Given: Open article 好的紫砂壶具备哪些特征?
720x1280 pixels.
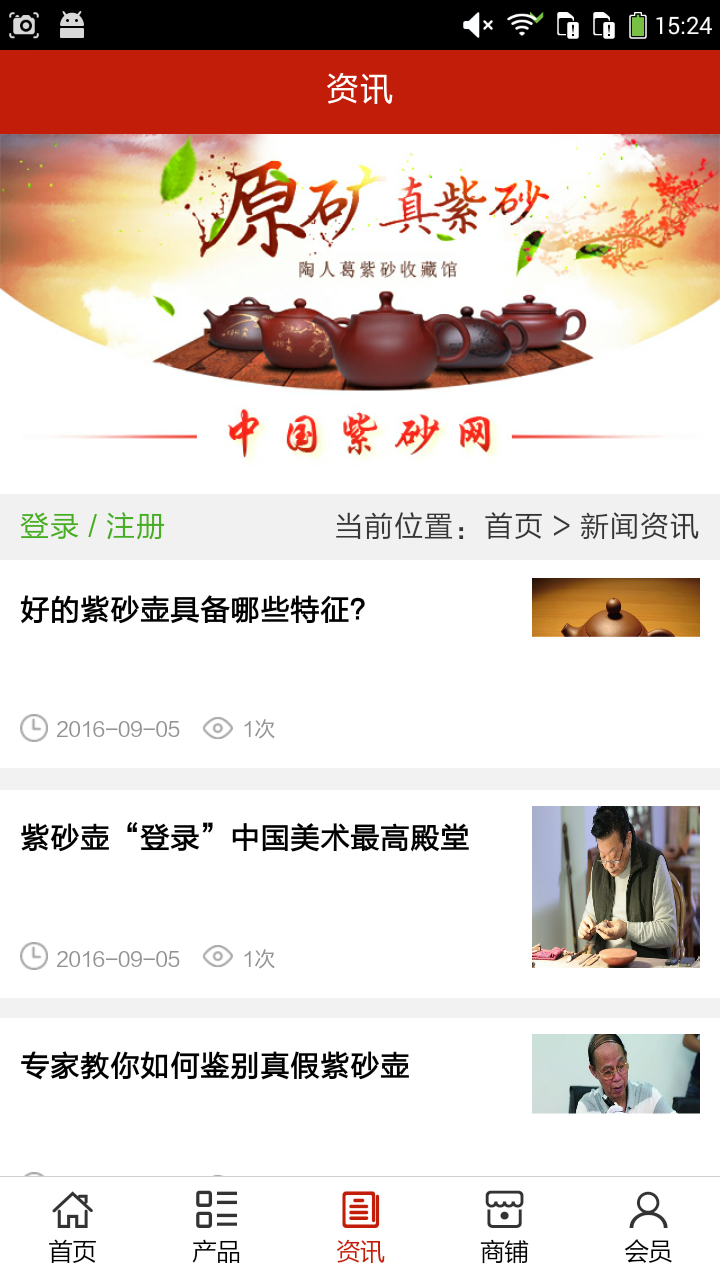Looking at the screenshot, I should pos(193,610).
